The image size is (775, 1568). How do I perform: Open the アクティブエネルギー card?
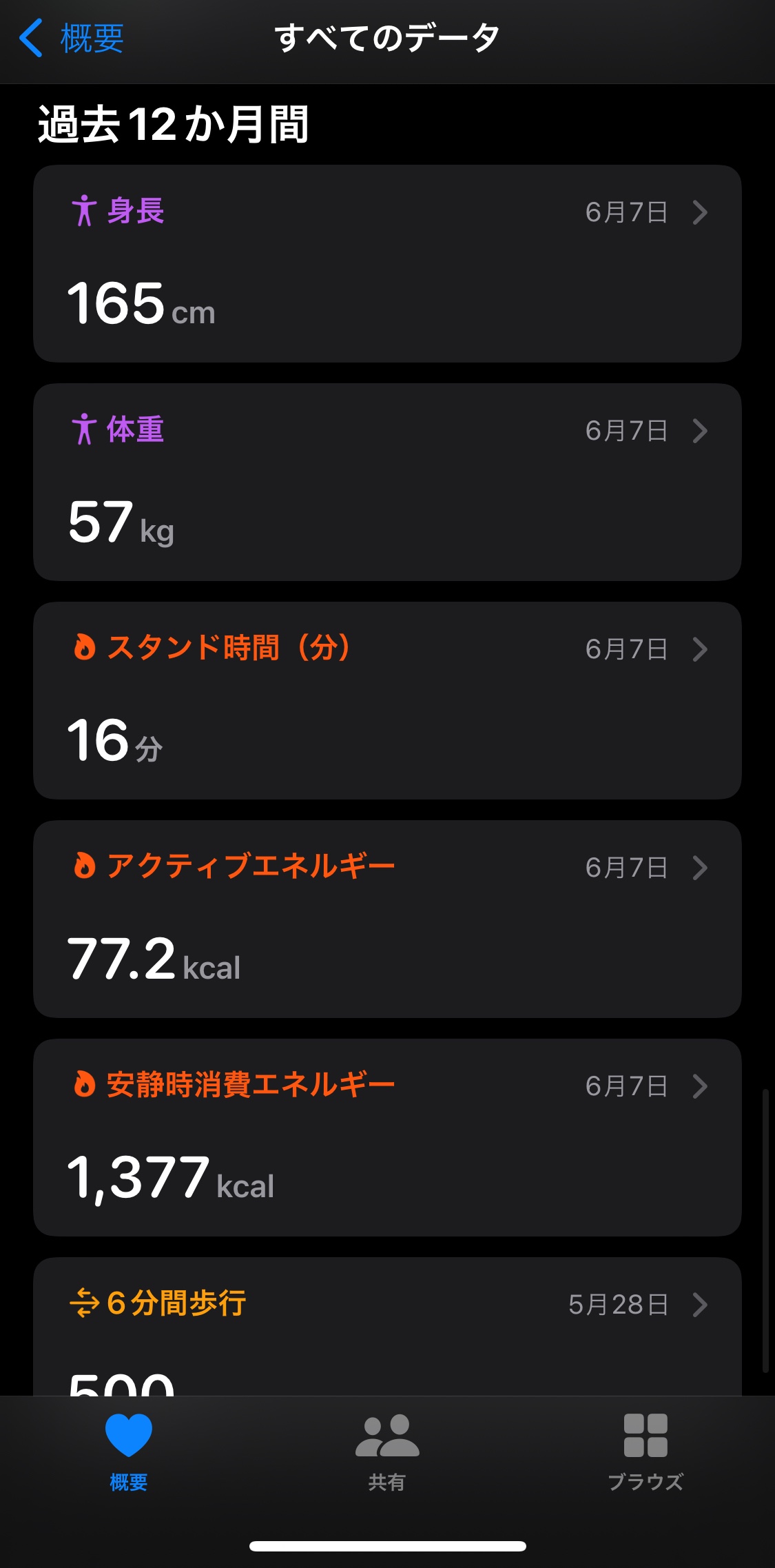(x=387, y=919)
